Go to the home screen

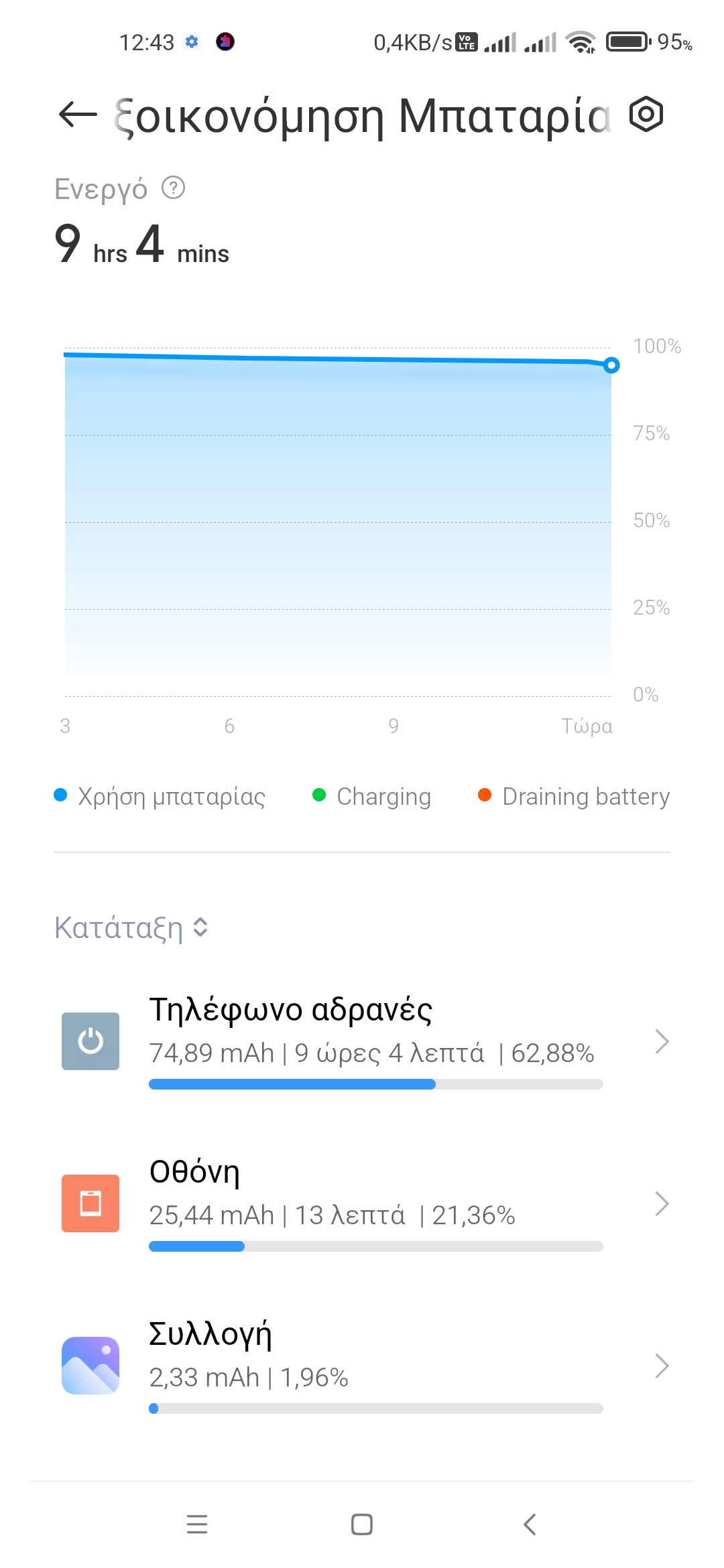[x=362, y=1524]
